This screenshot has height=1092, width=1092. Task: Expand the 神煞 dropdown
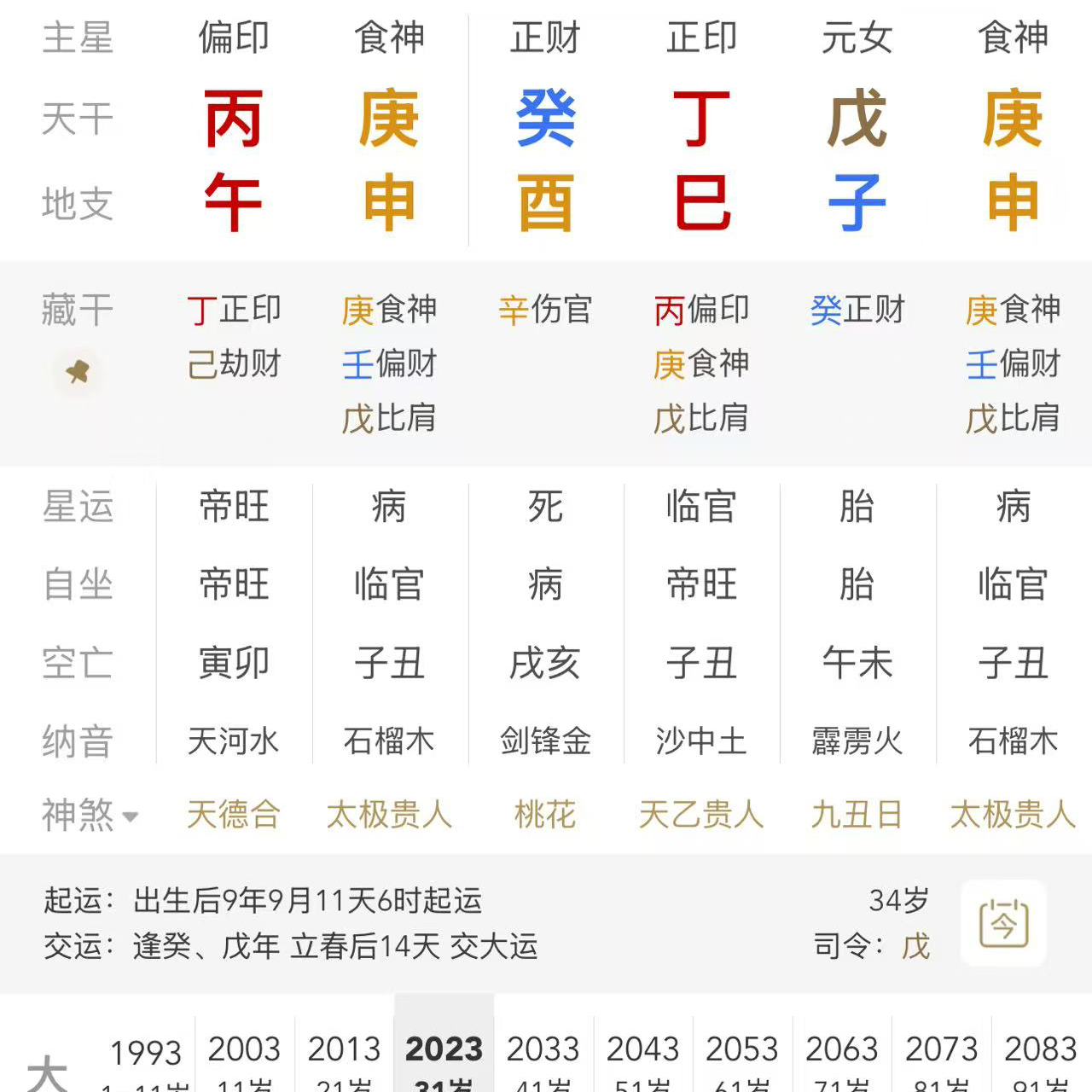90,816
